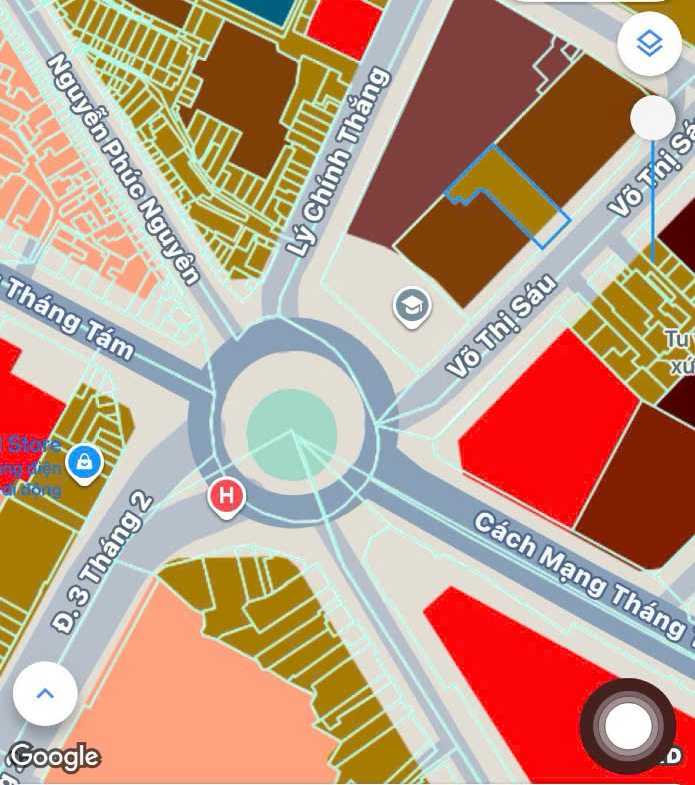The width and height of the screenshot is (695, 785).
Task: Tap the round record button
Action: pyautogui.click(x=627, y=726)
